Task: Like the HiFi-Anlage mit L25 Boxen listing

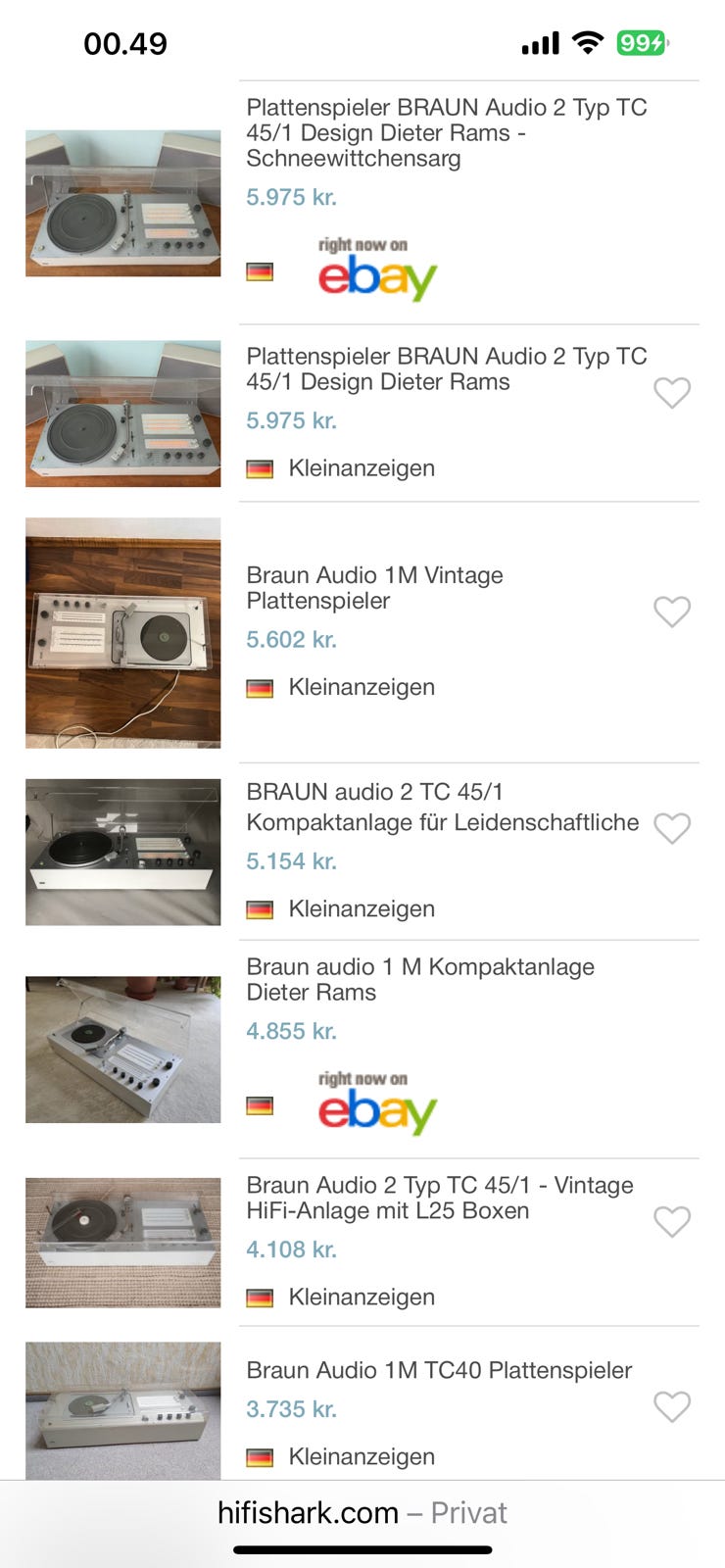Action: [672, 1221]
